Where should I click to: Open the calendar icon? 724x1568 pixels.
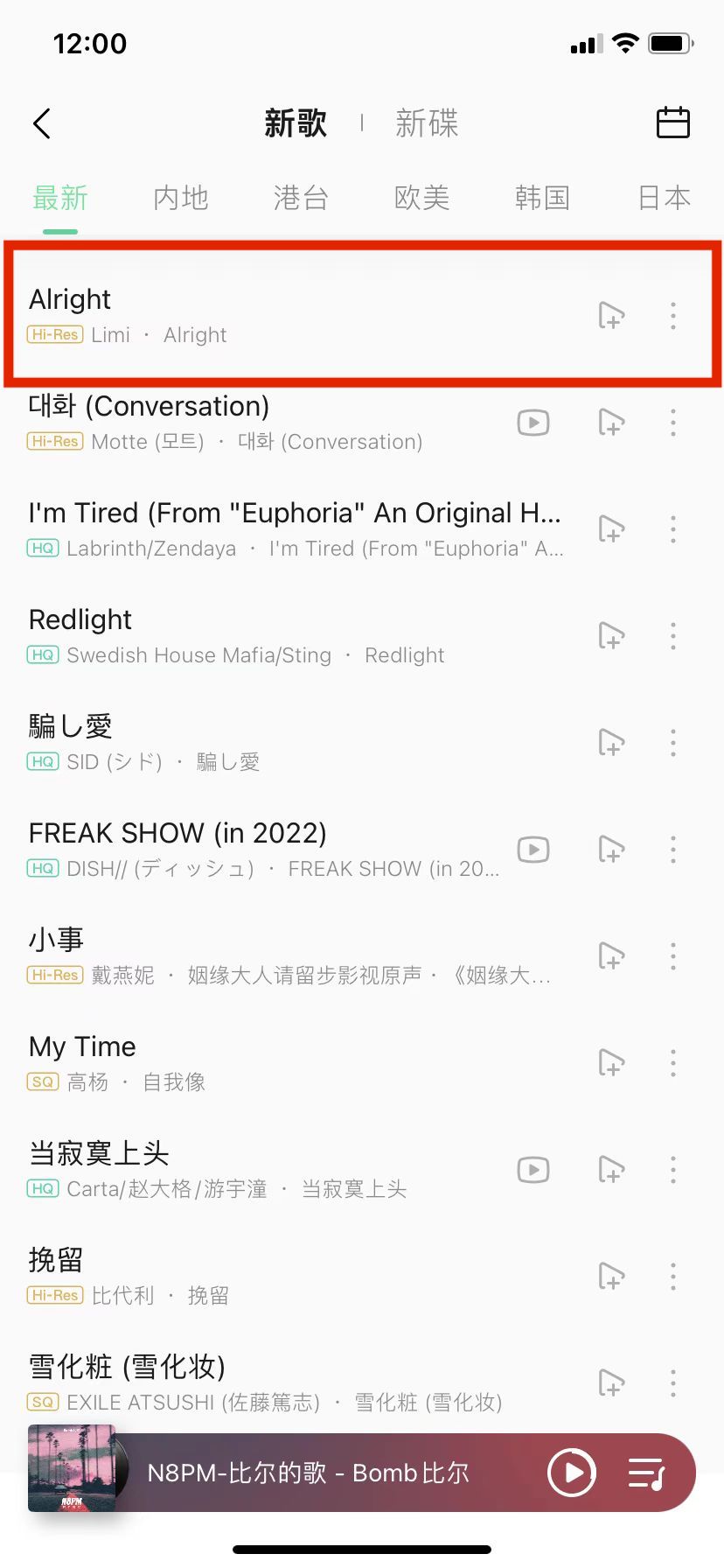click(x=672, y=123)
